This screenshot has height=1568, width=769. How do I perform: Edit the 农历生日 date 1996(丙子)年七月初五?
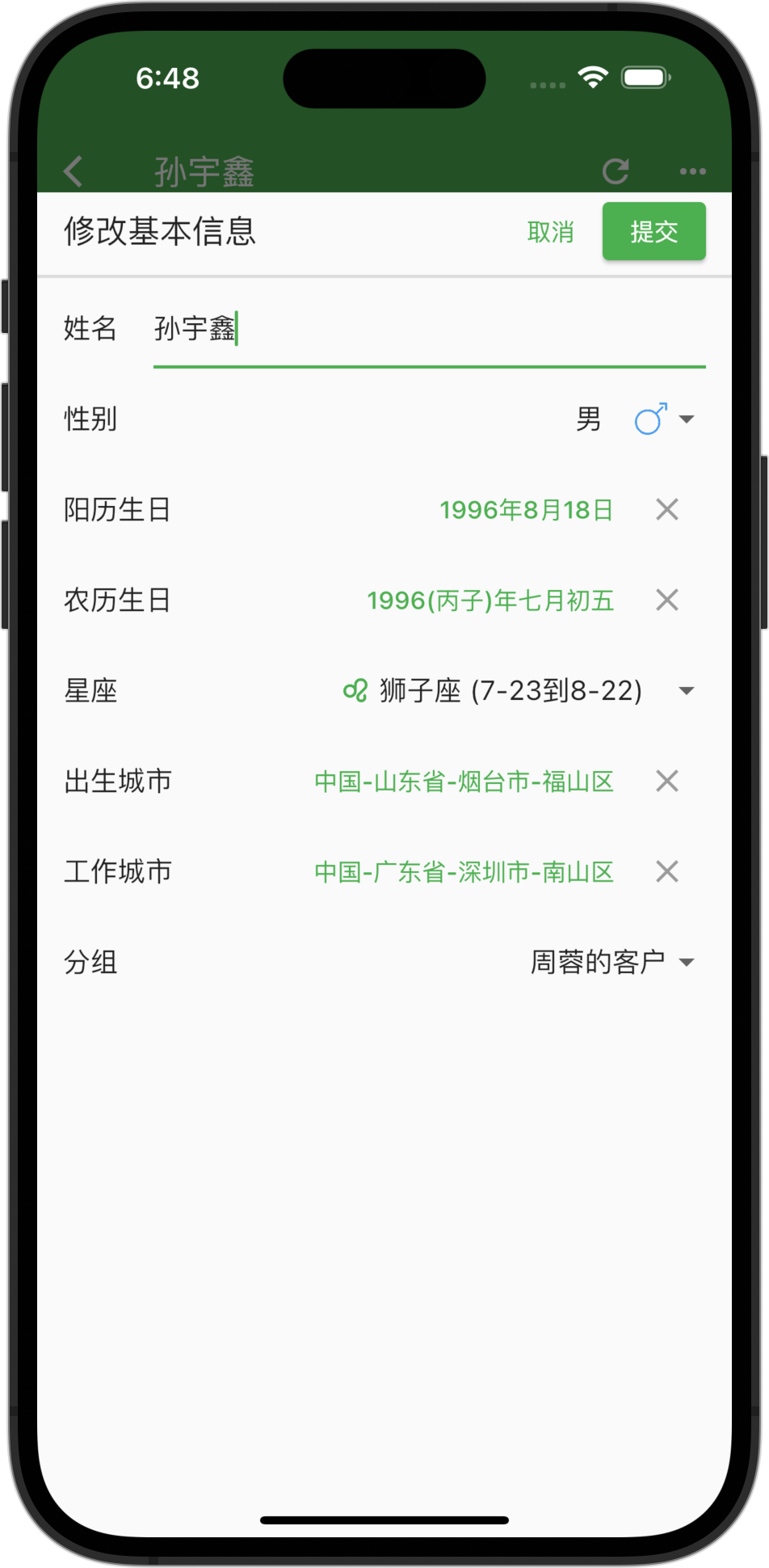(x=490, y=601)
